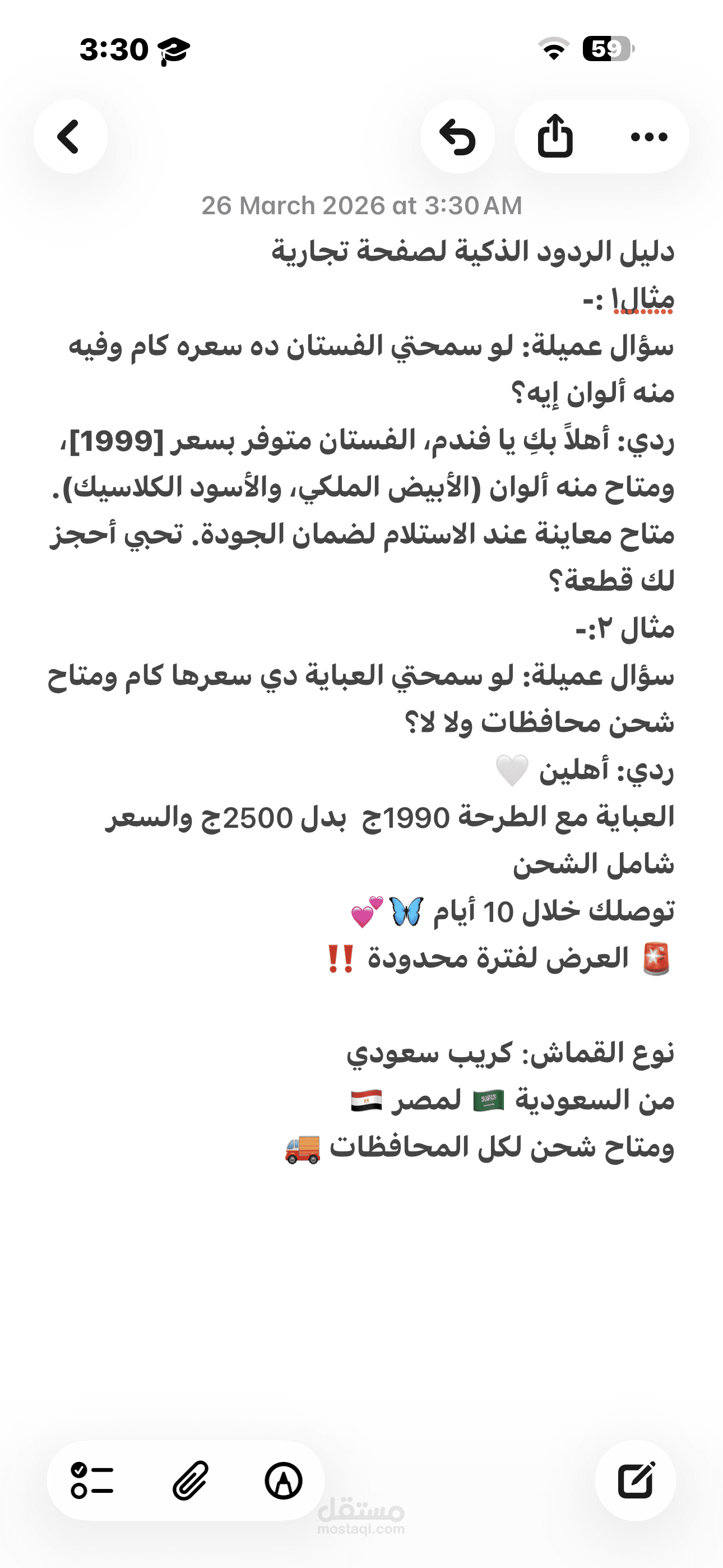Open the more options ellipsis menu
This screenshot has height=1568, width=723.
649,136
